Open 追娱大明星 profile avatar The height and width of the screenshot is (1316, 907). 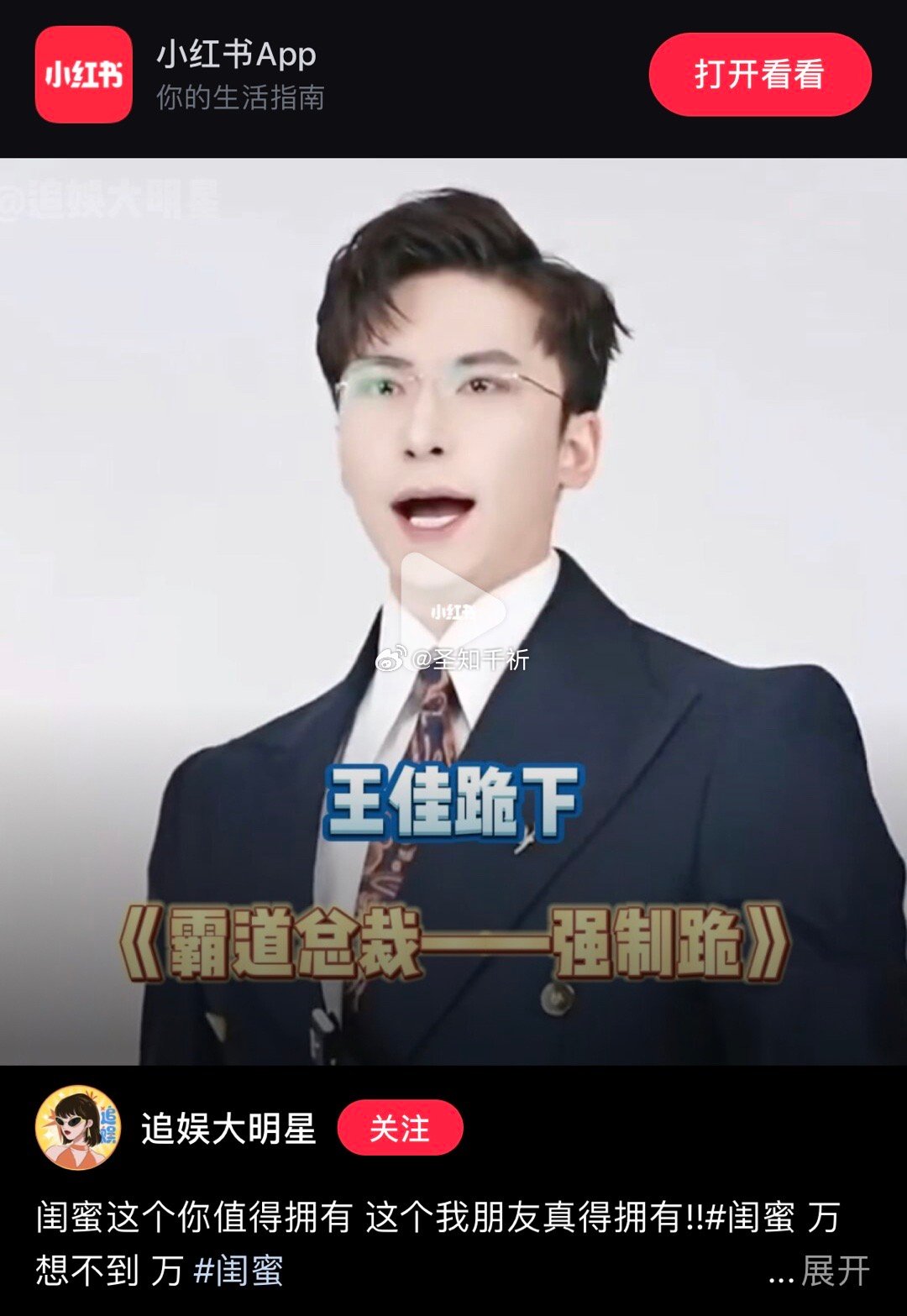click(x=77, y=1128)
